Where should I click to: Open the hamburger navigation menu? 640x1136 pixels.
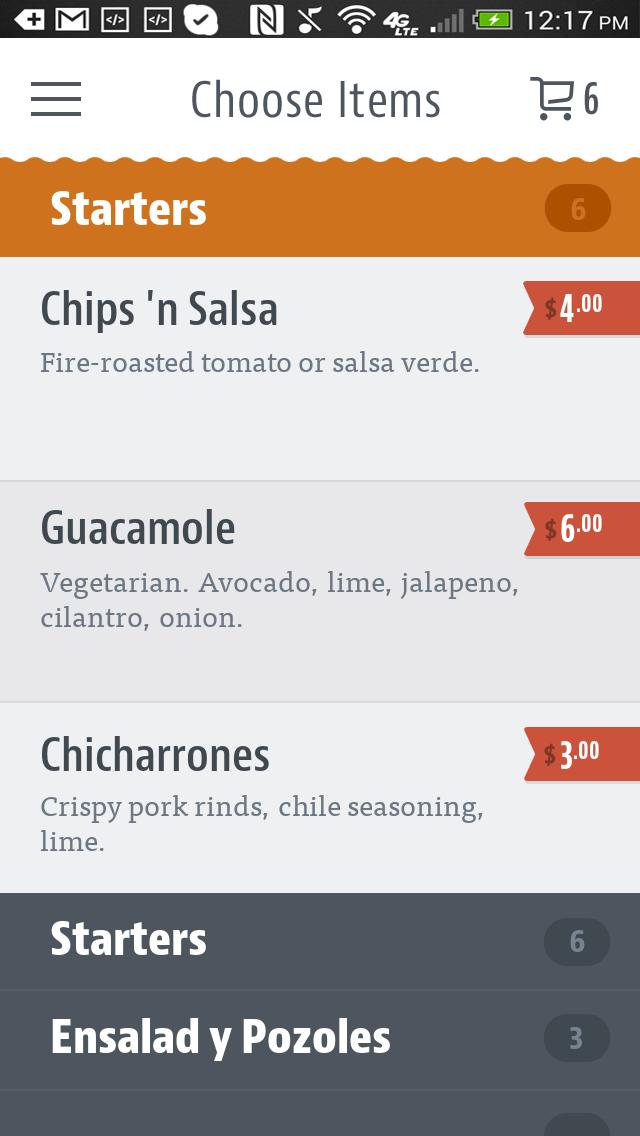coord(56,99)
